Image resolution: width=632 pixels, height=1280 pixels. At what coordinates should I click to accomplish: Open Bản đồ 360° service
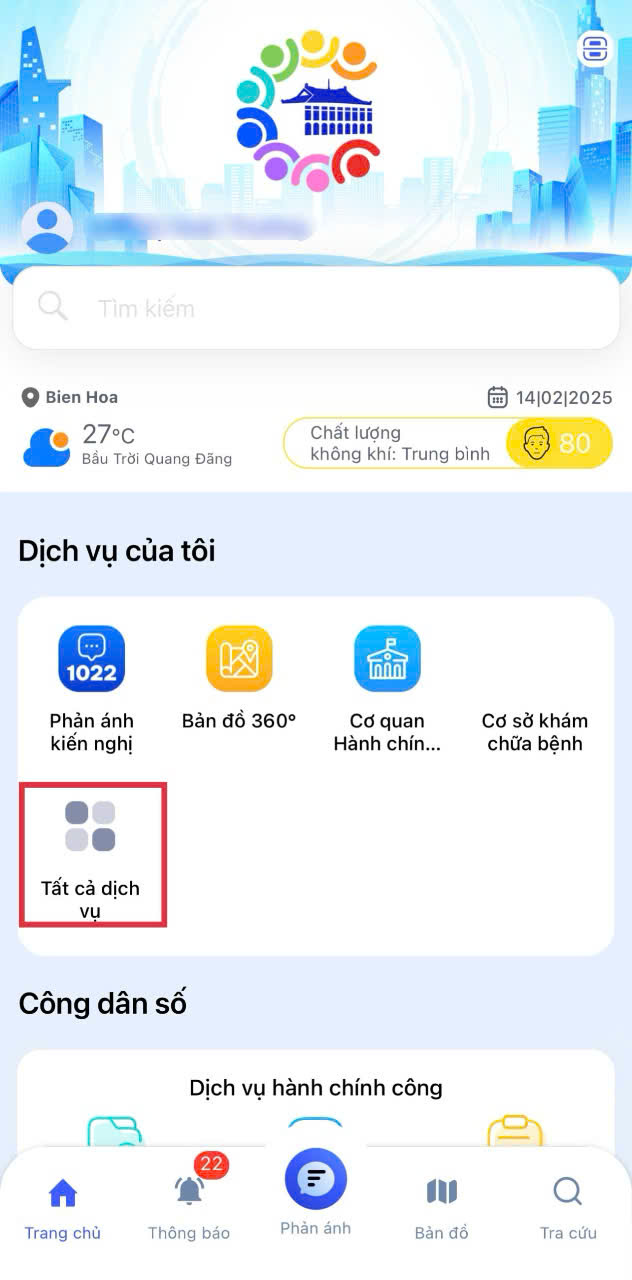pos(239,678)
